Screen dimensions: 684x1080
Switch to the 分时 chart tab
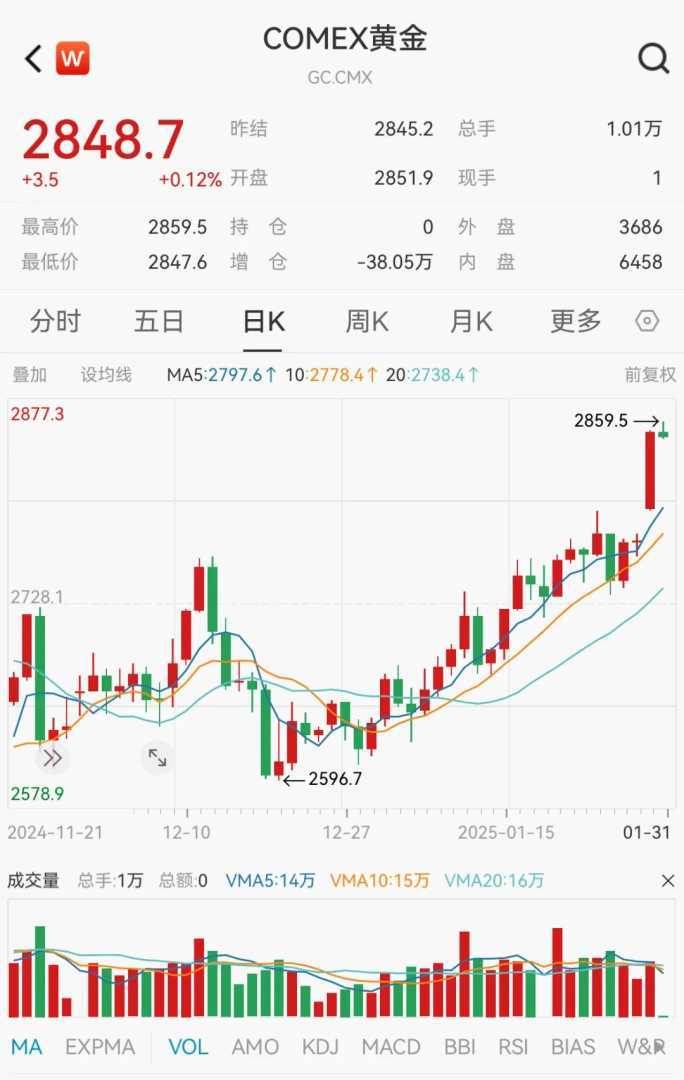pyautogui.click(x=55, y=322)
